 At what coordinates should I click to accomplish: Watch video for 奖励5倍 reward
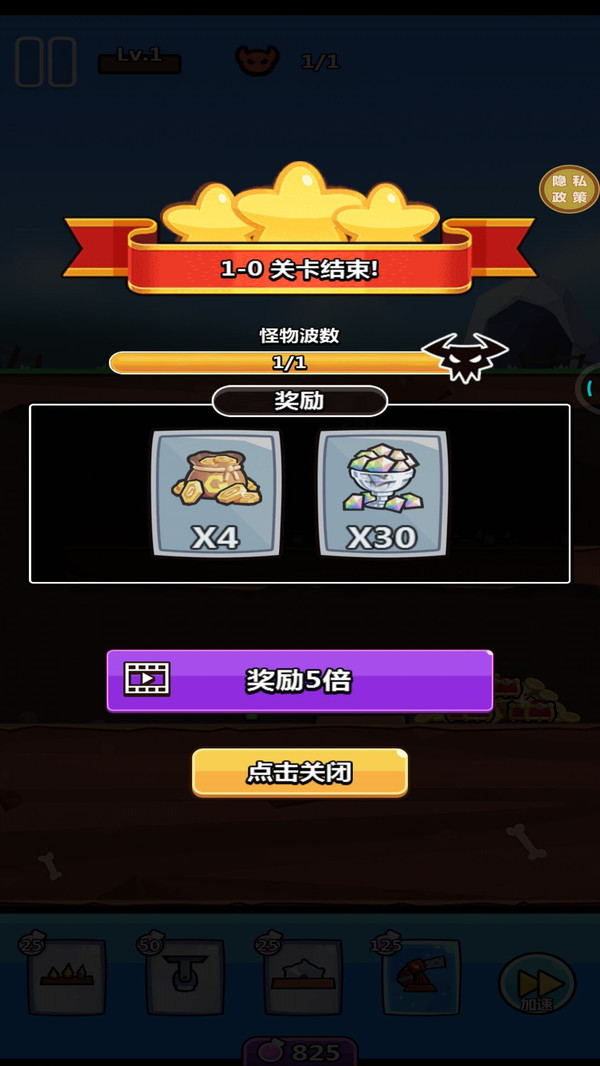pos(299,680)
